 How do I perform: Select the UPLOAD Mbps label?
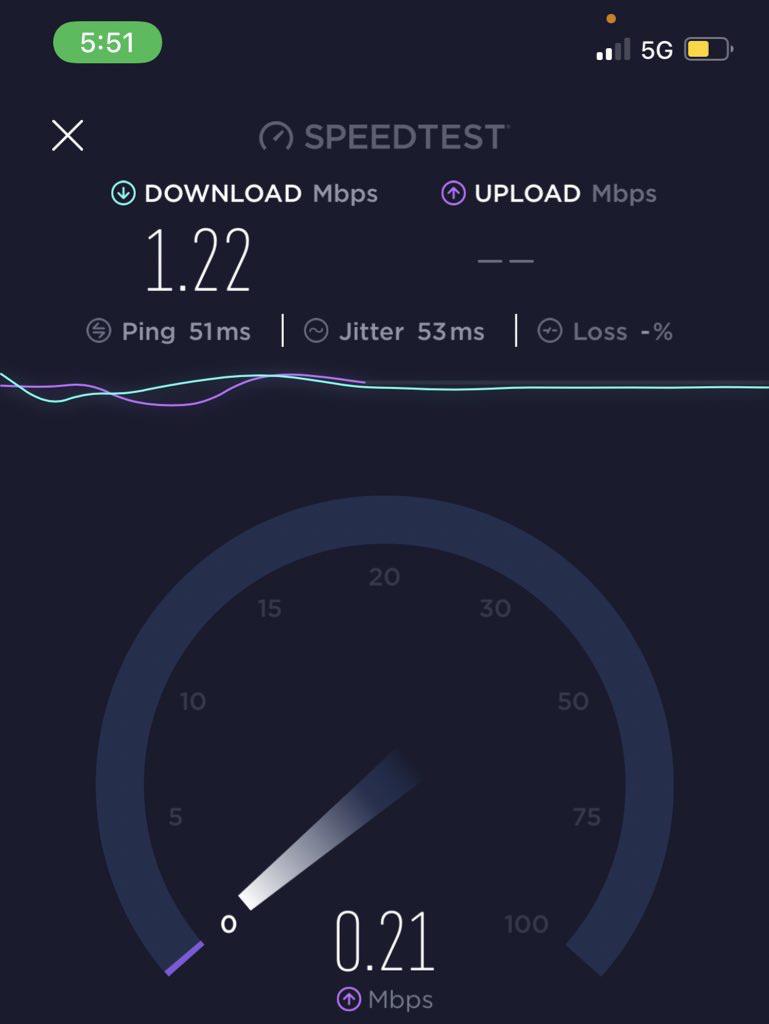tap(563, 194)
